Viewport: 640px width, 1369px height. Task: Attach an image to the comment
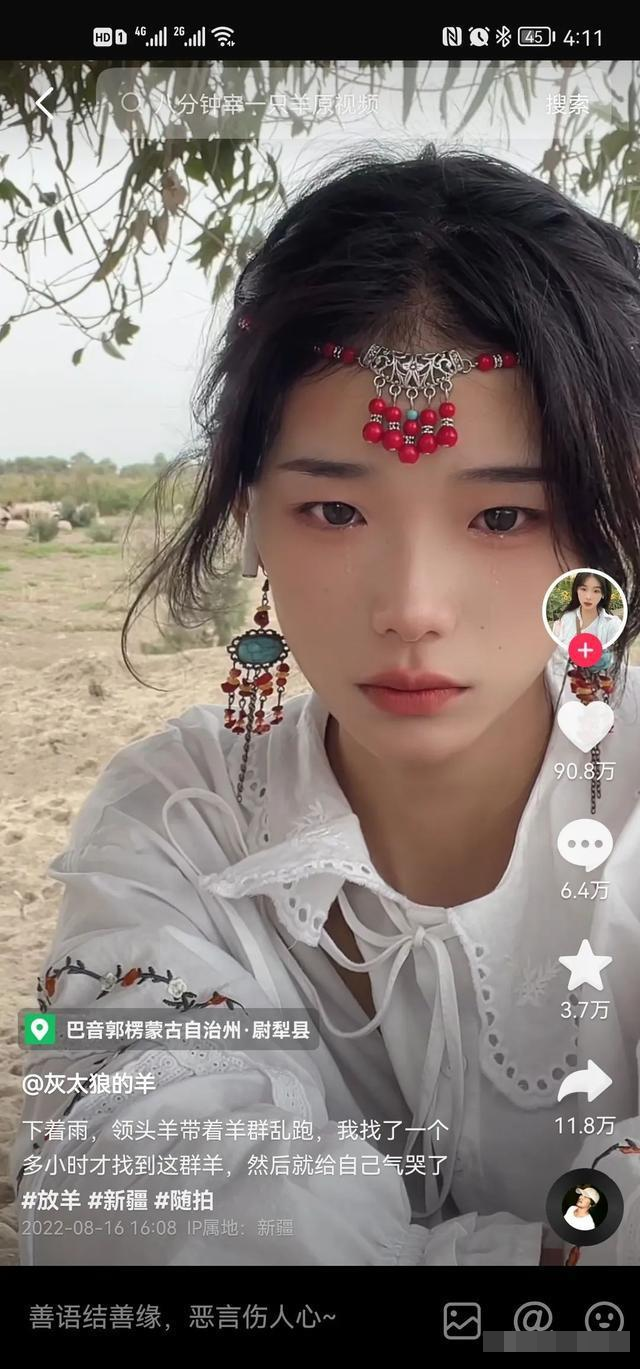(x=462, y=1320)
